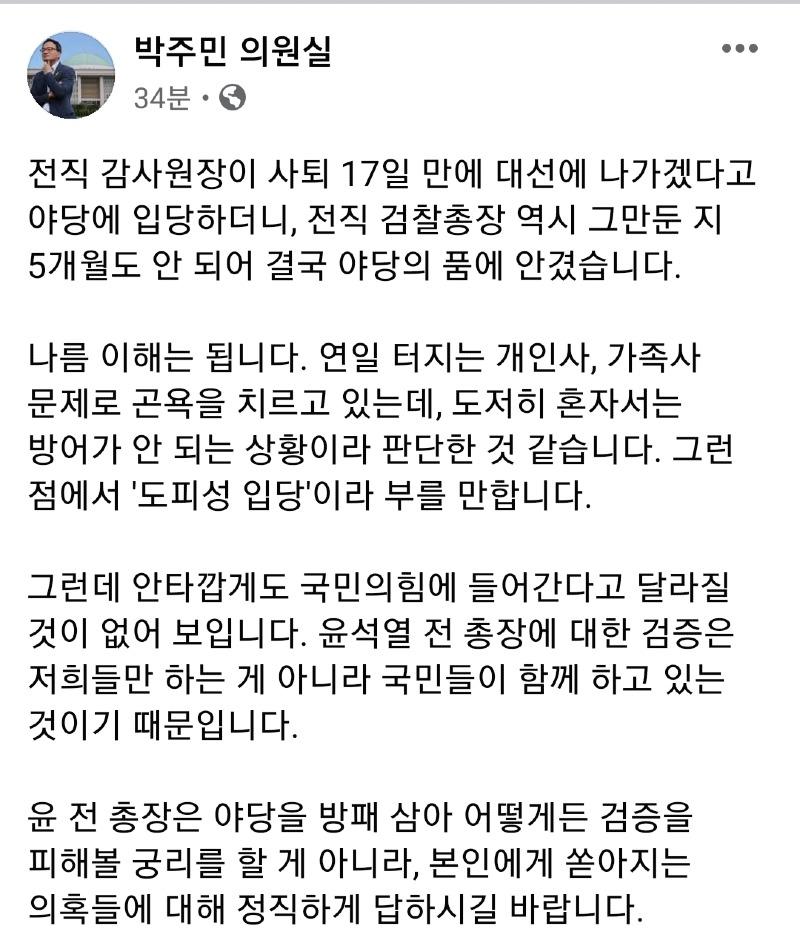
Task: Open 박주민 의원실 profile picture
Action: tap(70, 75)
